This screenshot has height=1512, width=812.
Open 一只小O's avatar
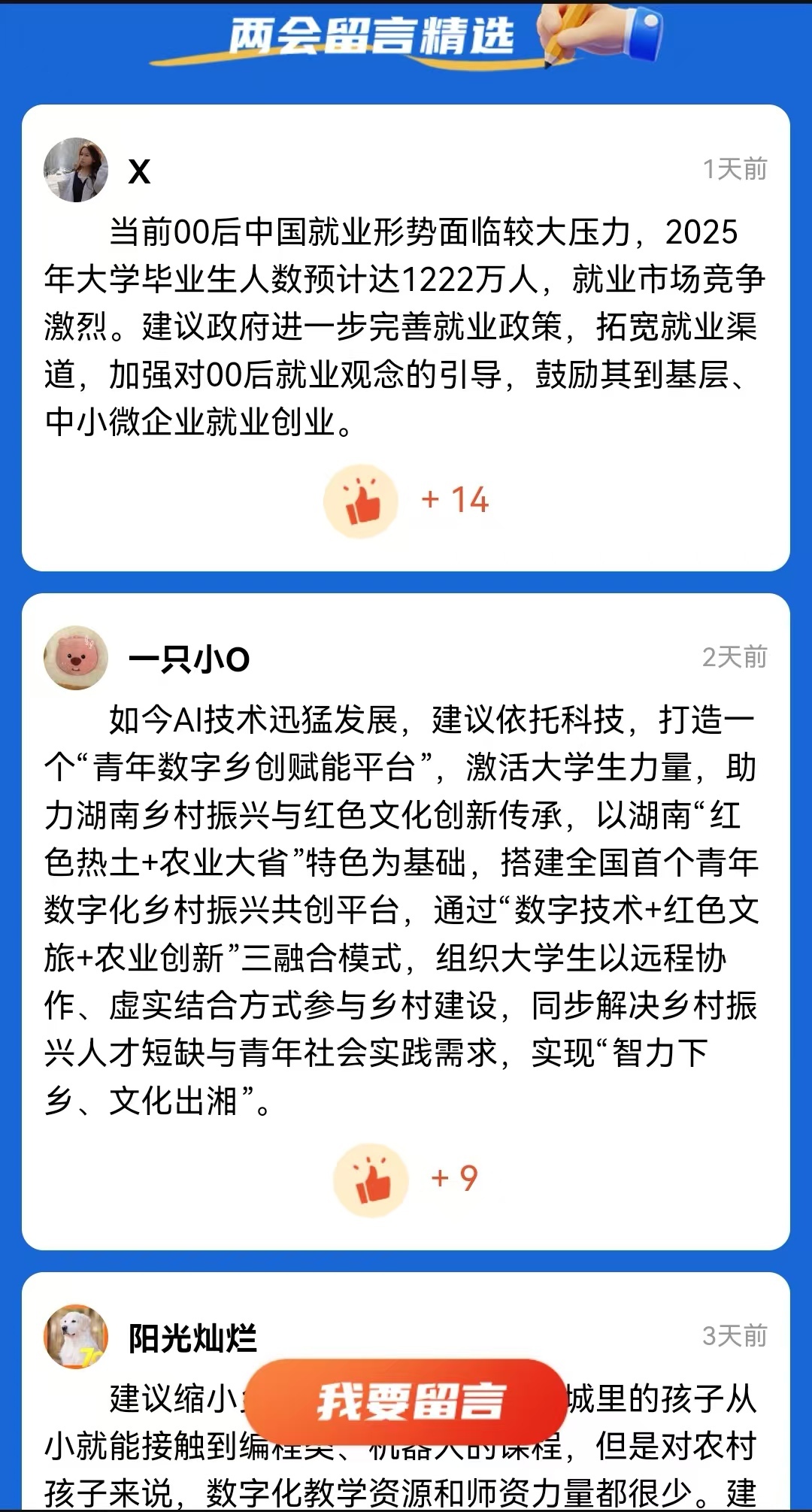[76, 658]
